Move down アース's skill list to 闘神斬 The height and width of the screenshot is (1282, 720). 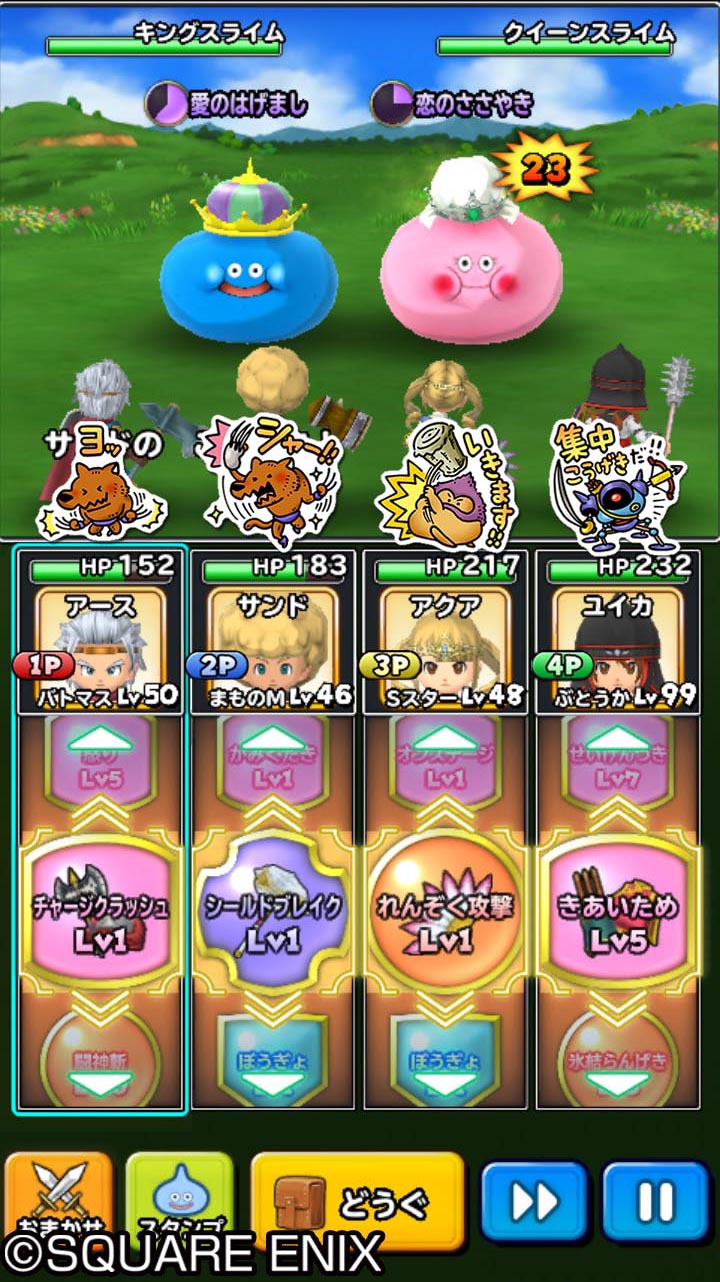[x=100, y=1062]
